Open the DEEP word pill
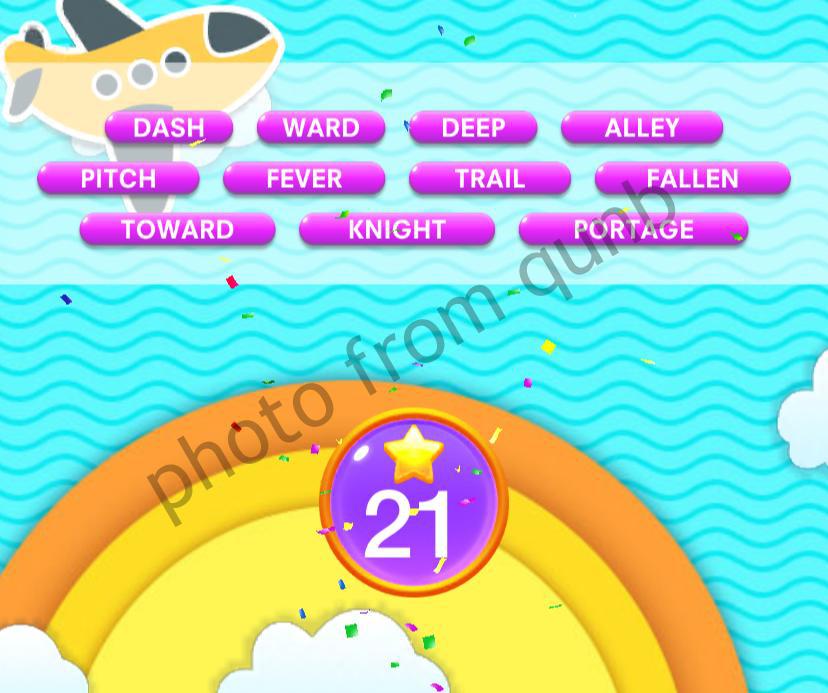 point(473,128)
